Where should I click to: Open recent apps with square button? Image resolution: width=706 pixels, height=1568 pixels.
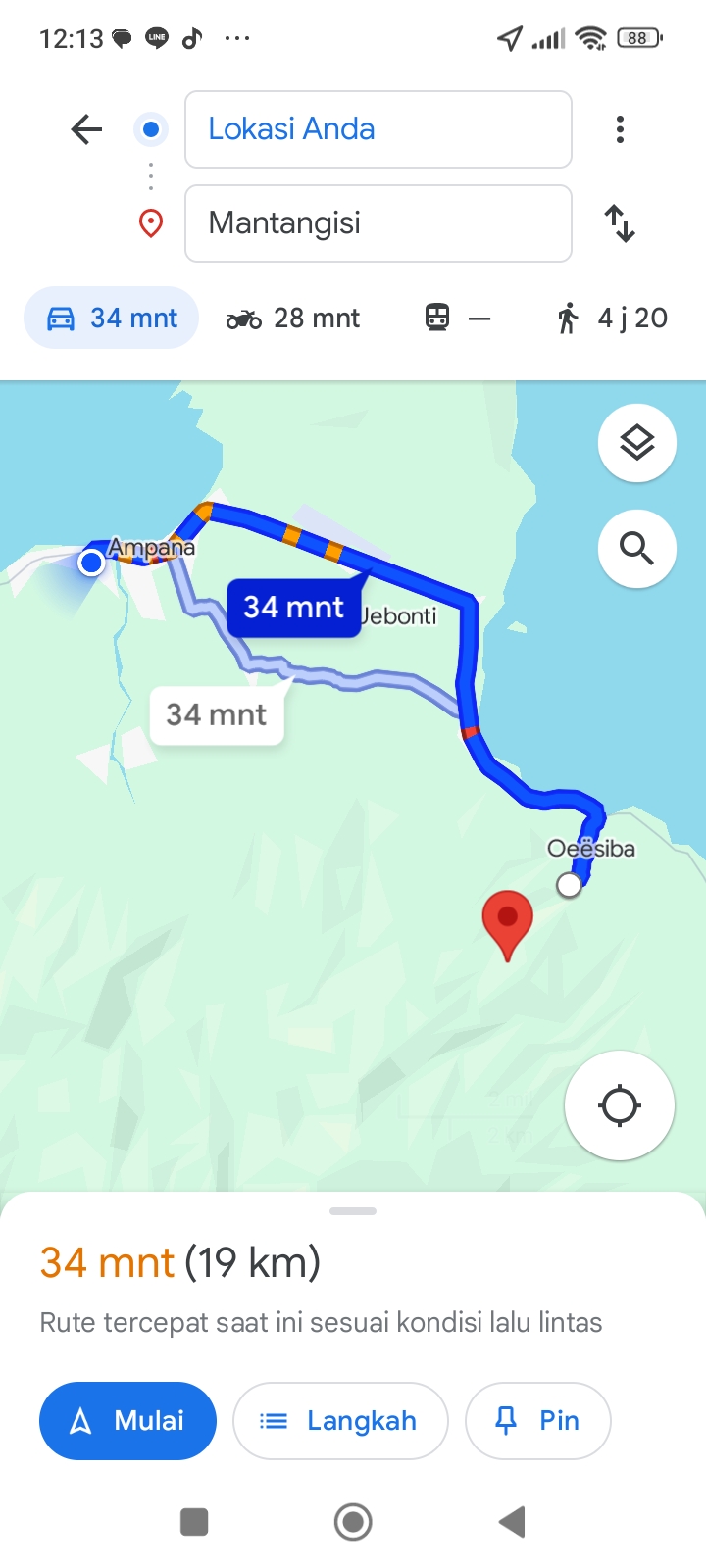(x=194, y=1522)
